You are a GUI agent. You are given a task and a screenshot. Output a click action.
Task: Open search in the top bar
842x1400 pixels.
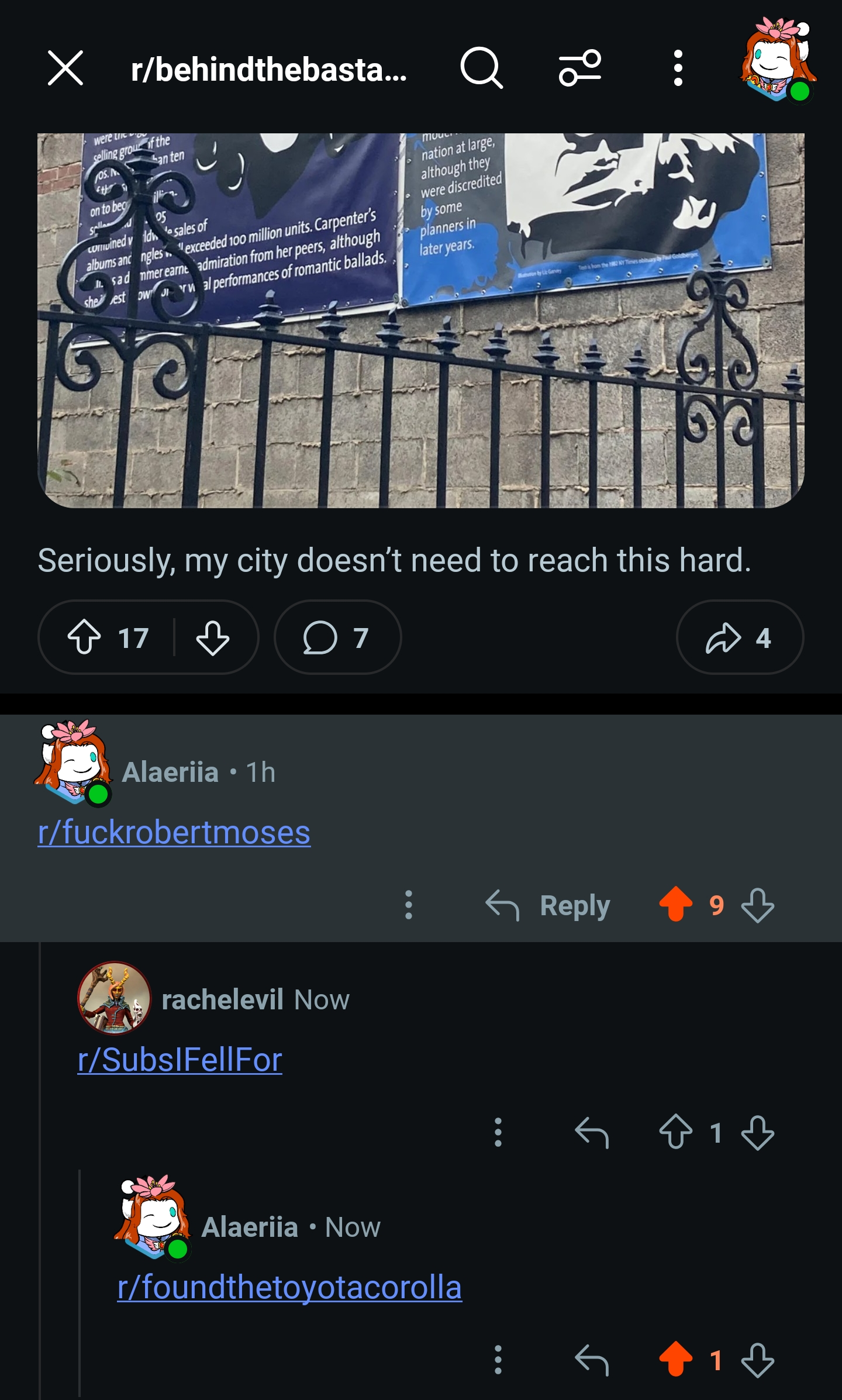pos(481,68)
